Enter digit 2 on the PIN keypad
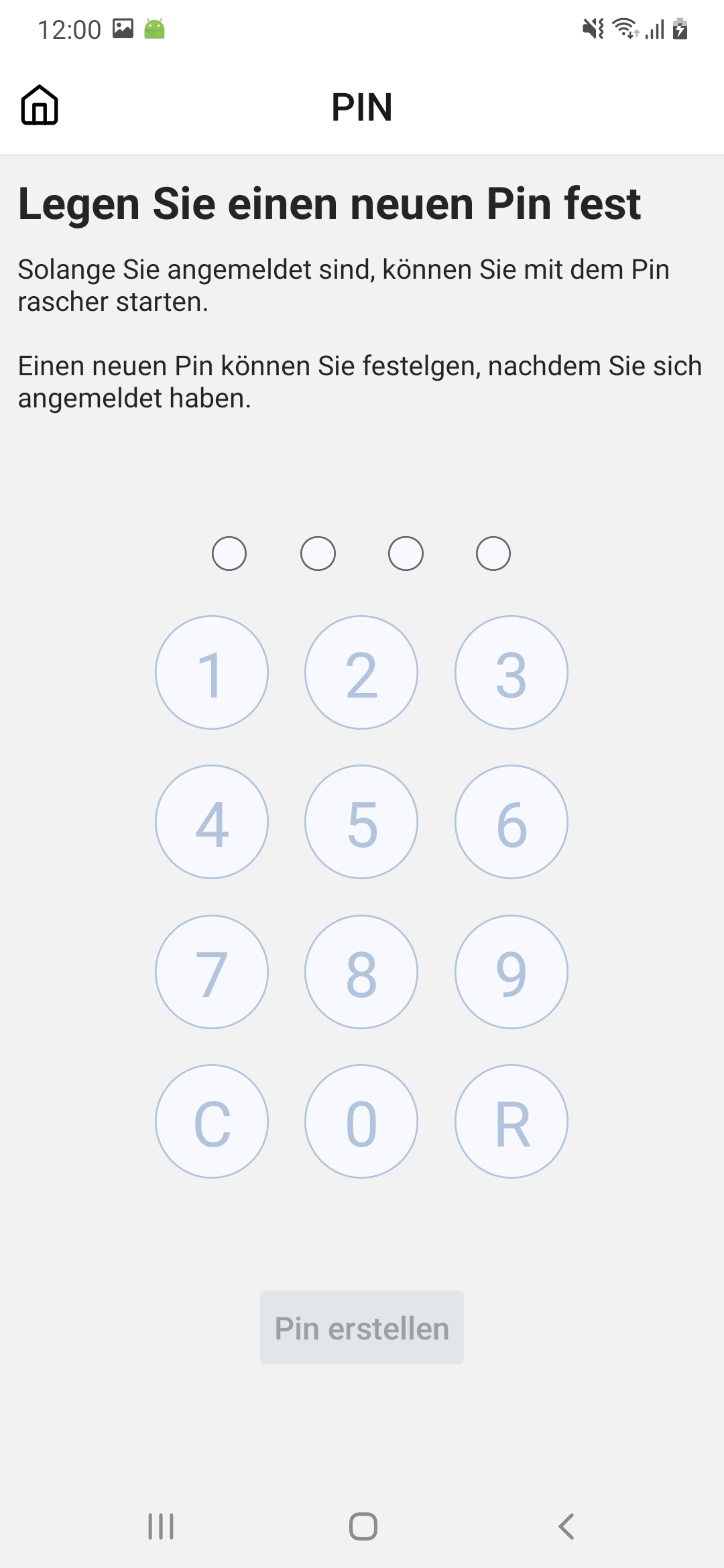The width and height of the screenshot is (724, 1568). click(361, 673)
